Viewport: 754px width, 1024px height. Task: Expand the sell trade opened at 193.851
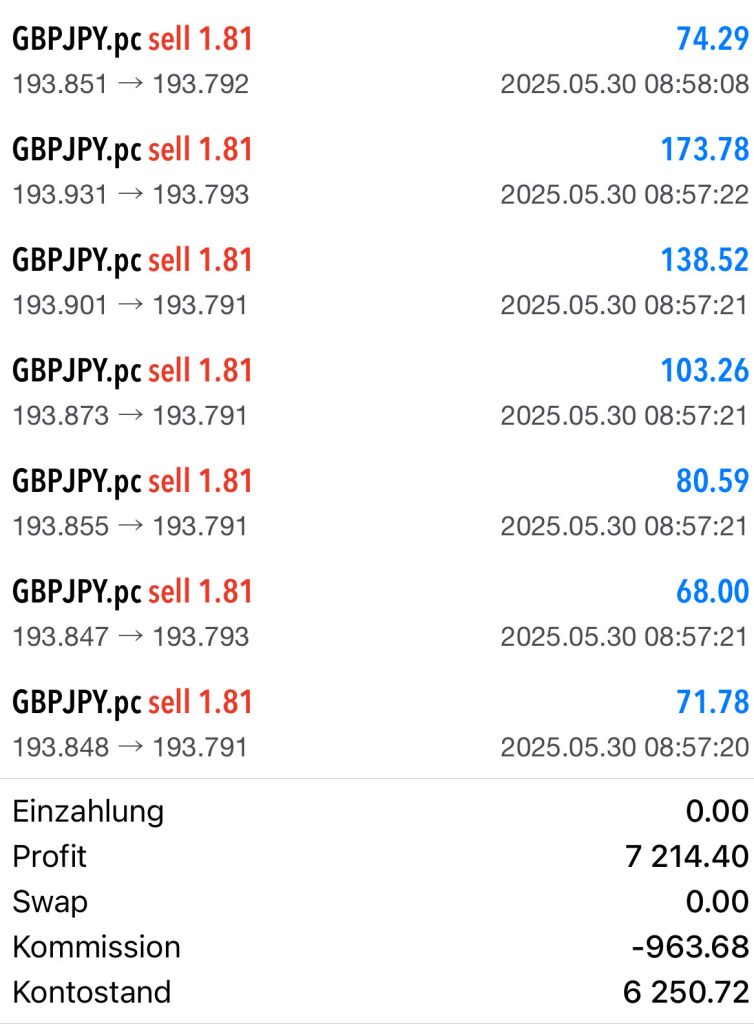[377, 60]
